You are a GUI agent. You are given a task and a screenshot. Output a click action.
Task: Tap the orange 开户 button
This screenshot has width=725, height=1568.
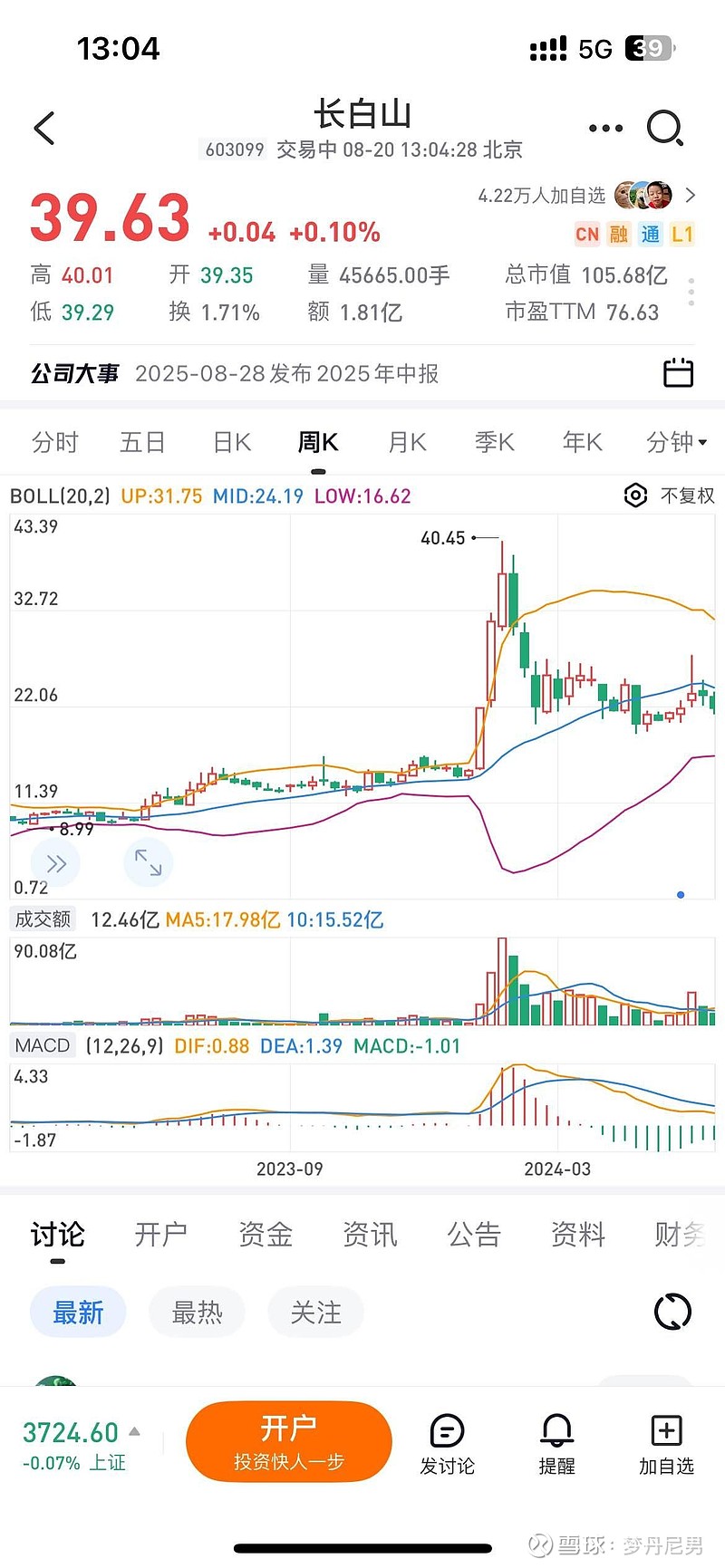coord(288,1441)
